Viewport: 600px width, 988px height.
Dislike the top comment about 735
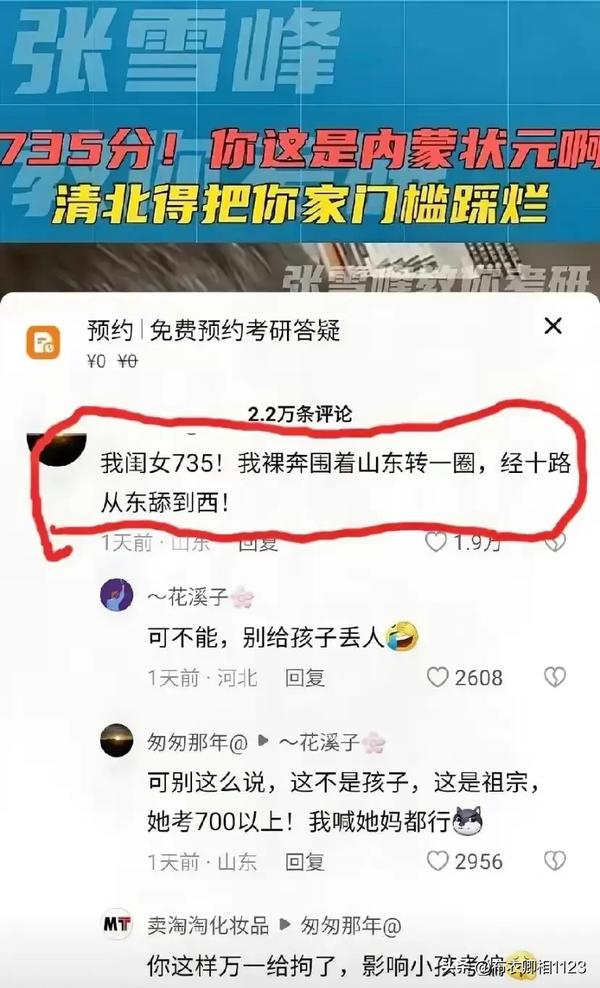(556, 542)
